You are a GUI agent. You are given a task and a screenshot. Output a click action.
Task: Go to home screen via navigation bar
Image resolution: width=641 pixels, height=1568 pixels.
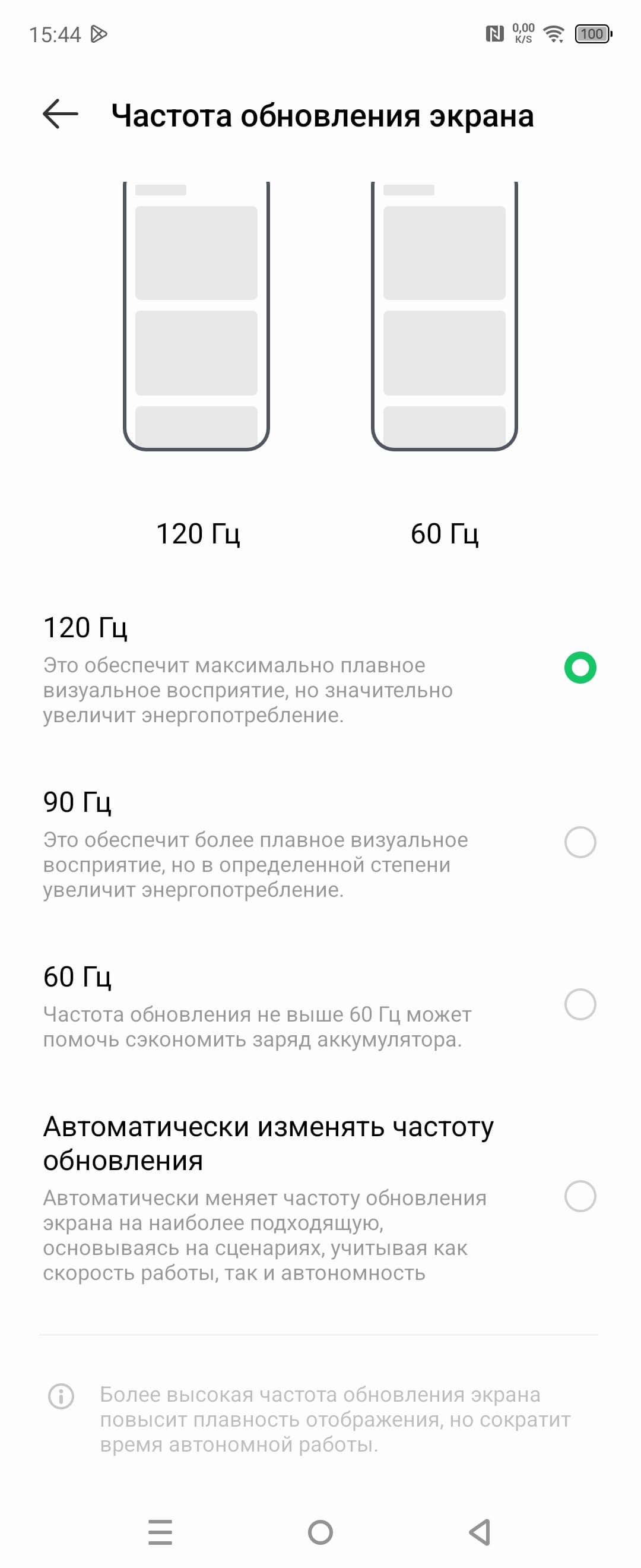tap(320, 1532)
